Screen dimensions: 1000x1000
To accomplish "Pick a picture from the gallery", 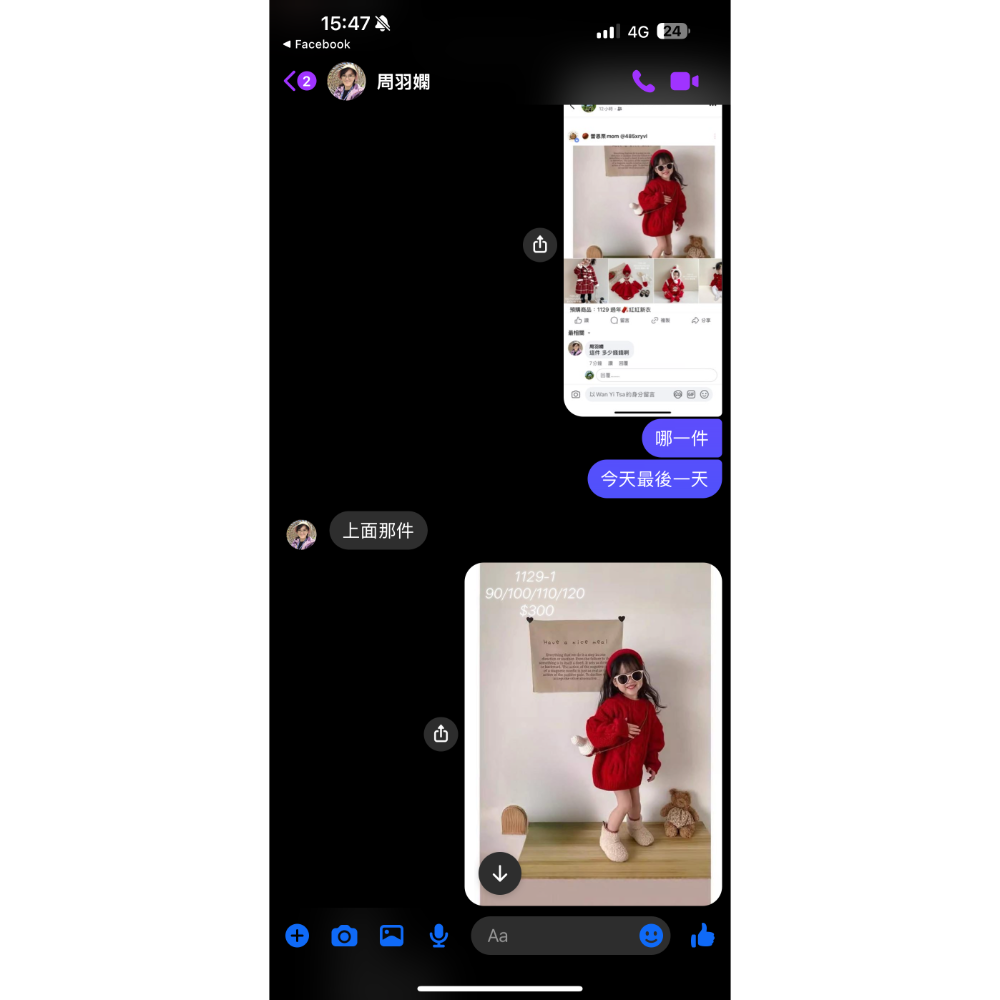I will click(391, 936).
